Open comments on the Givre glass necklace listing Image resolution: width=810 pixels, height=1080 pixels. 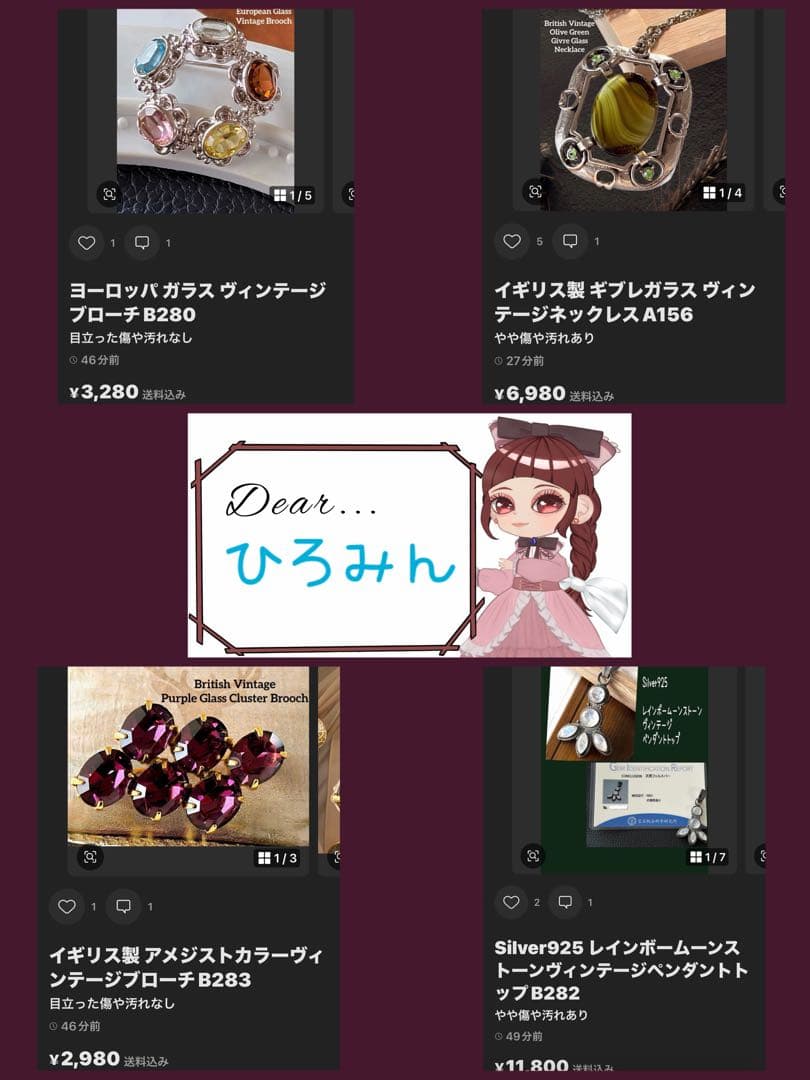[570, 240]
